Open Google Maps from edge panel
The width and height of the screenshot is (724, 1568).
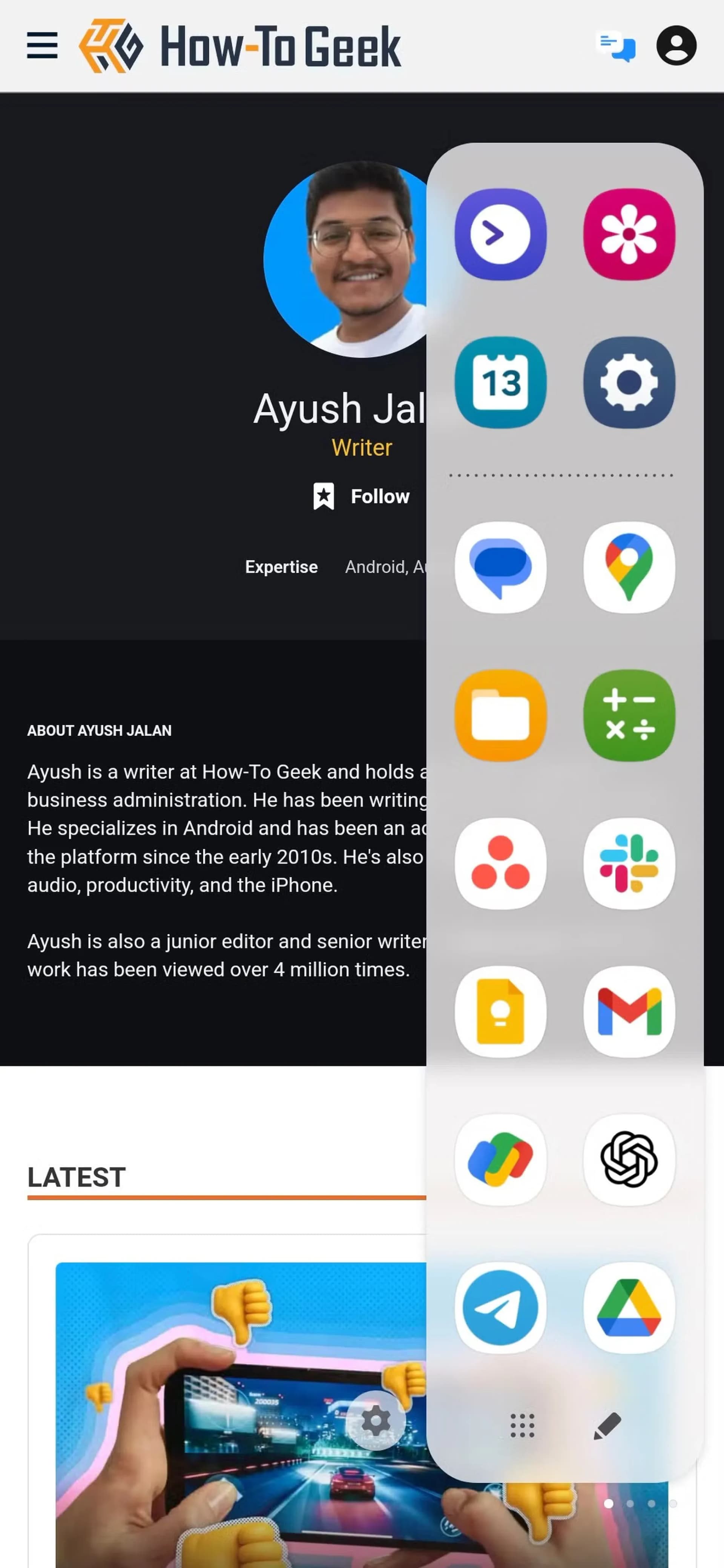coord(628,567)
